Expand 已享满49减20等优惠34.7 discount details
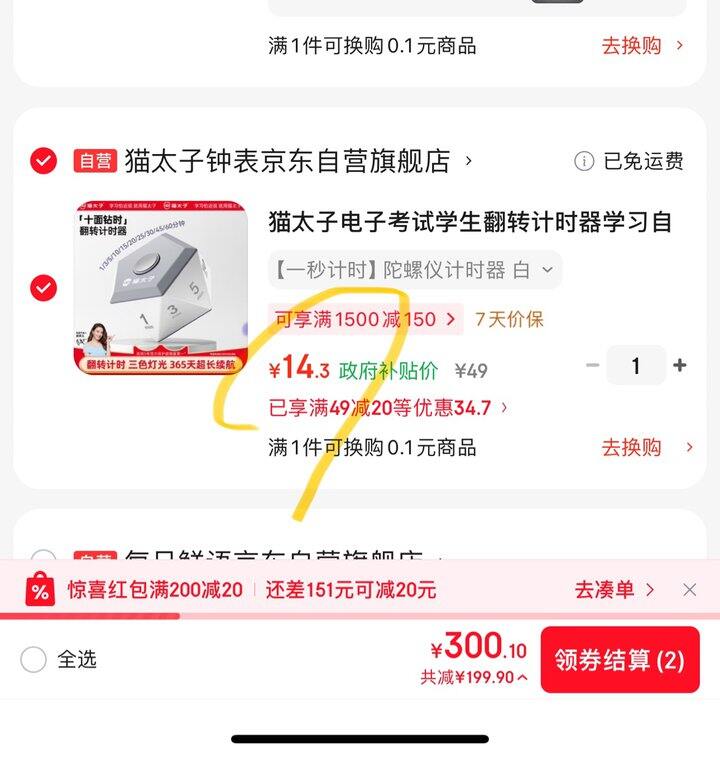Image resolution: width=720 pixels, height=757 pixels. [388, 408]
